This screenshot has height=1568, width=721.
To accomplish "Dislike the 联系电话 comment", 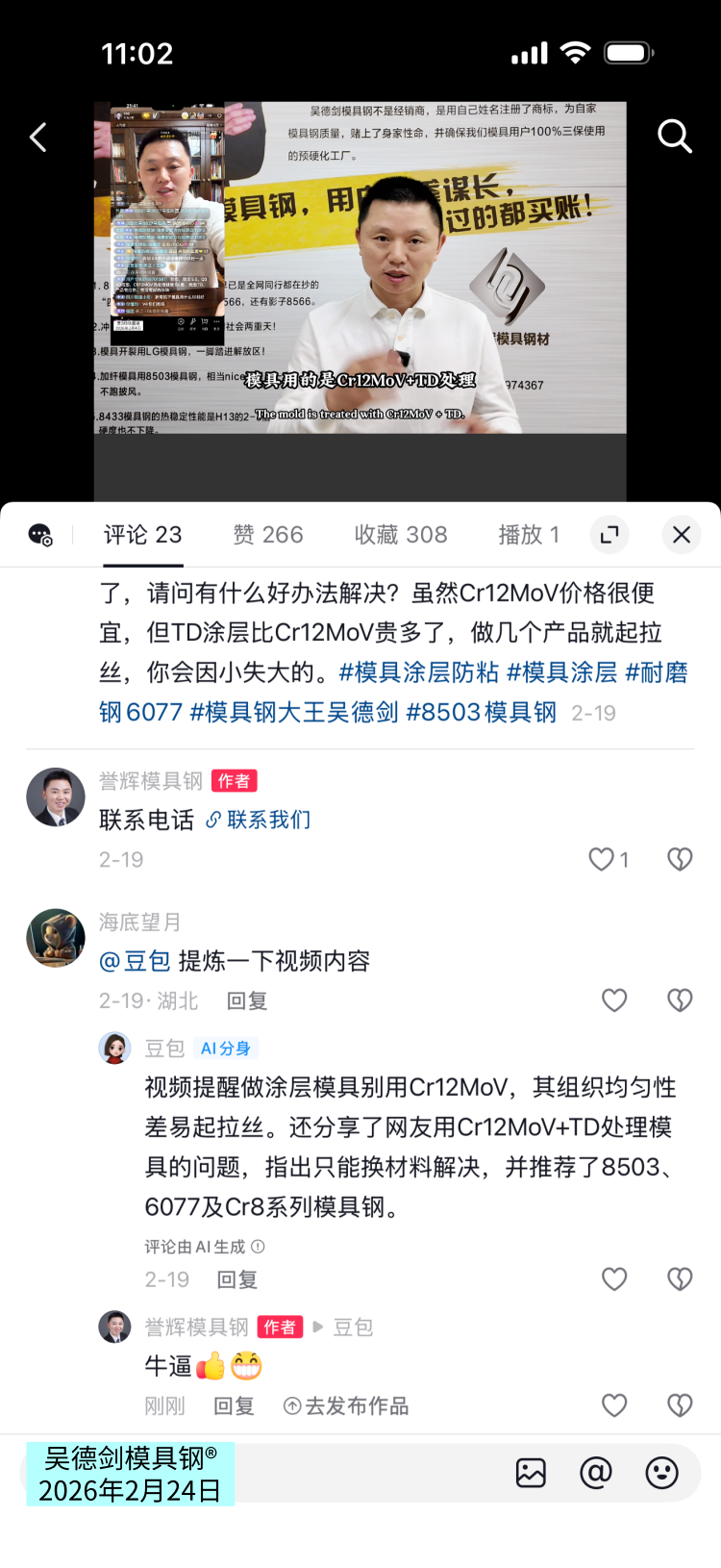I will tap(680, 859).
